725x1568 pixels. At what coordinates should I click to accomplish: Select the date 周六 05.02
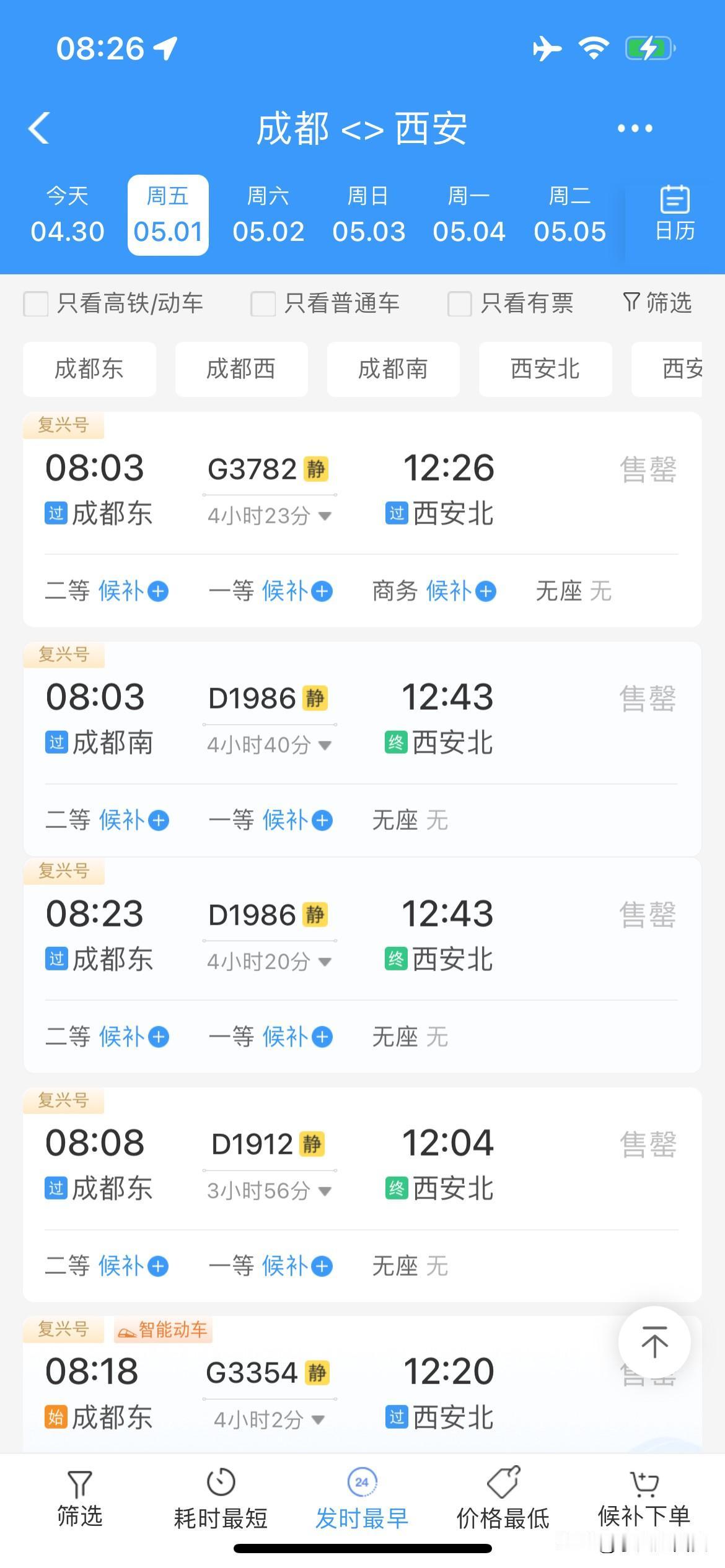click(268, 215)
